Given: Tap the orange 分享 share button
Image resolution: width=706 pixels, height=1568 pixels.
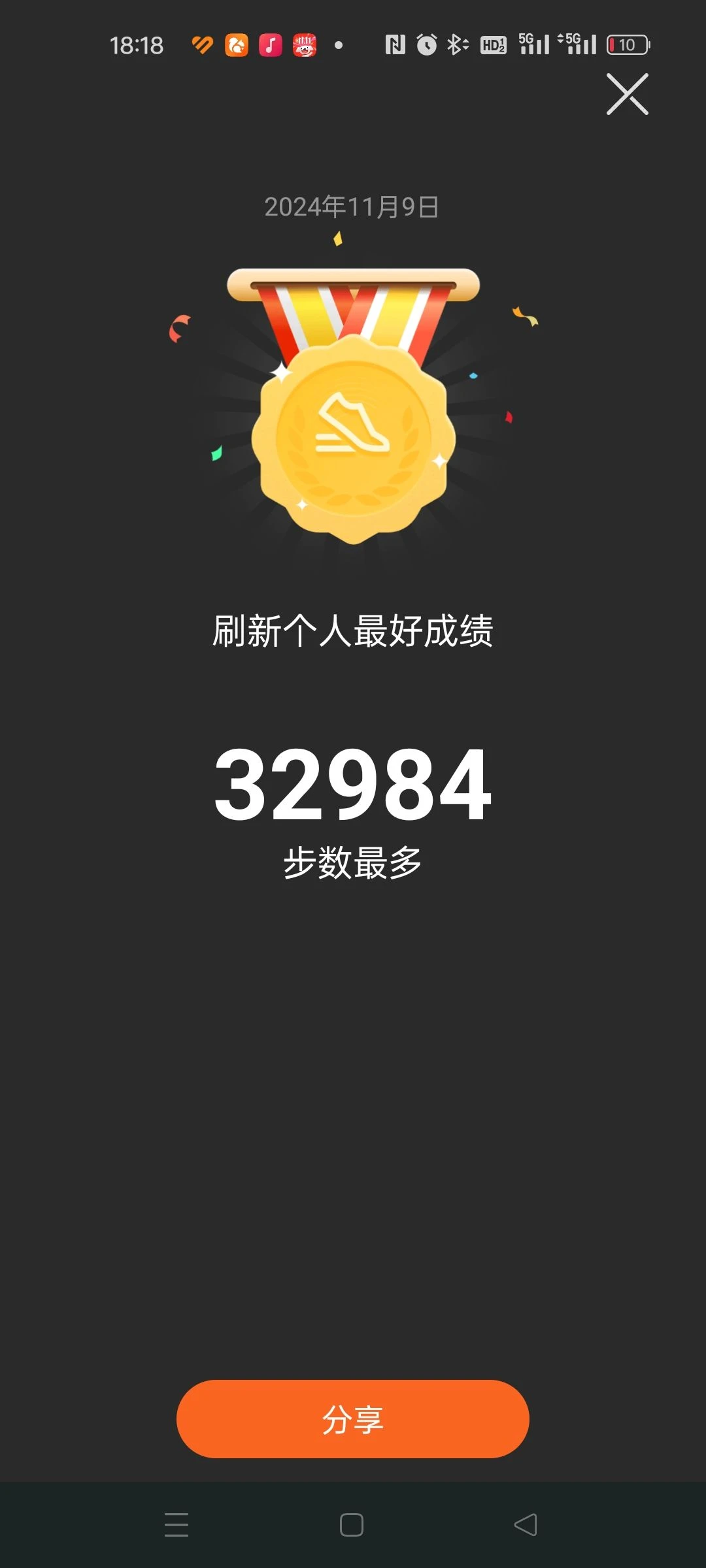Looking at the screenshot, I should pyautogui.click(x=352, y=1419).
